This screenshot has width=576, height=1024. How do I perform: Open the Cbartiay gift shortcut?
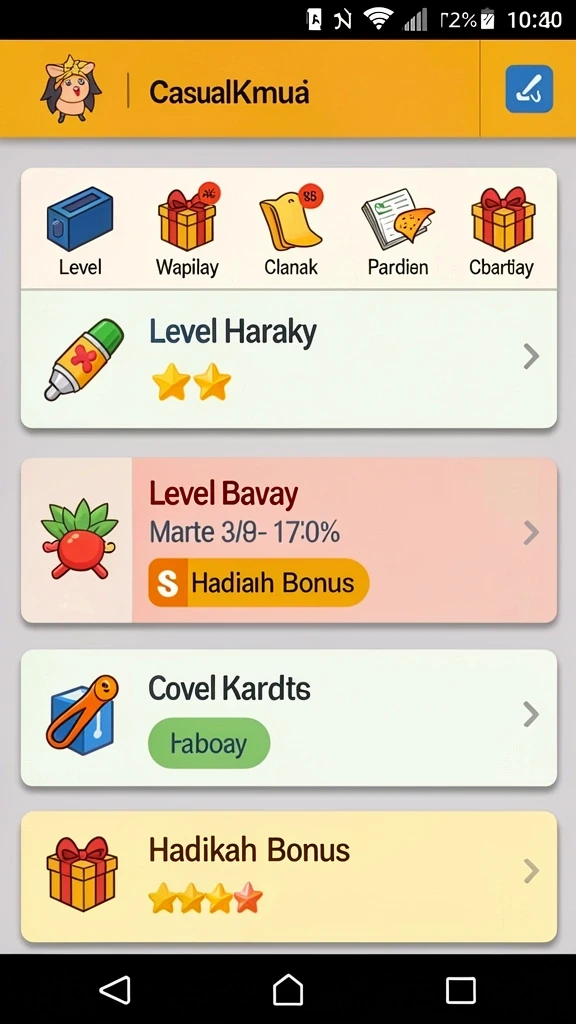pos(502,231)
